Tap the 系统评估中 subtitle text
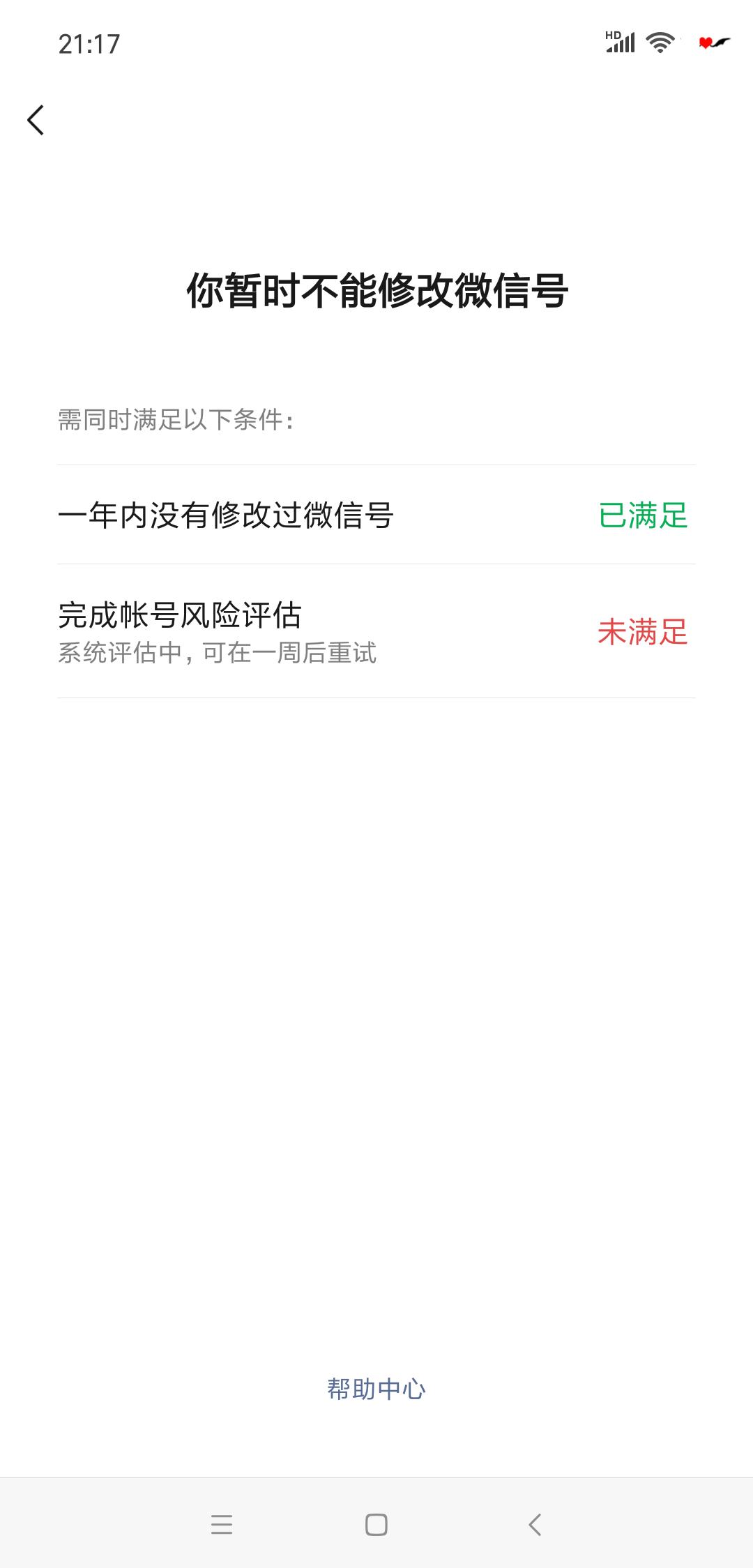The image size is (753, 1568). [216, 652]
